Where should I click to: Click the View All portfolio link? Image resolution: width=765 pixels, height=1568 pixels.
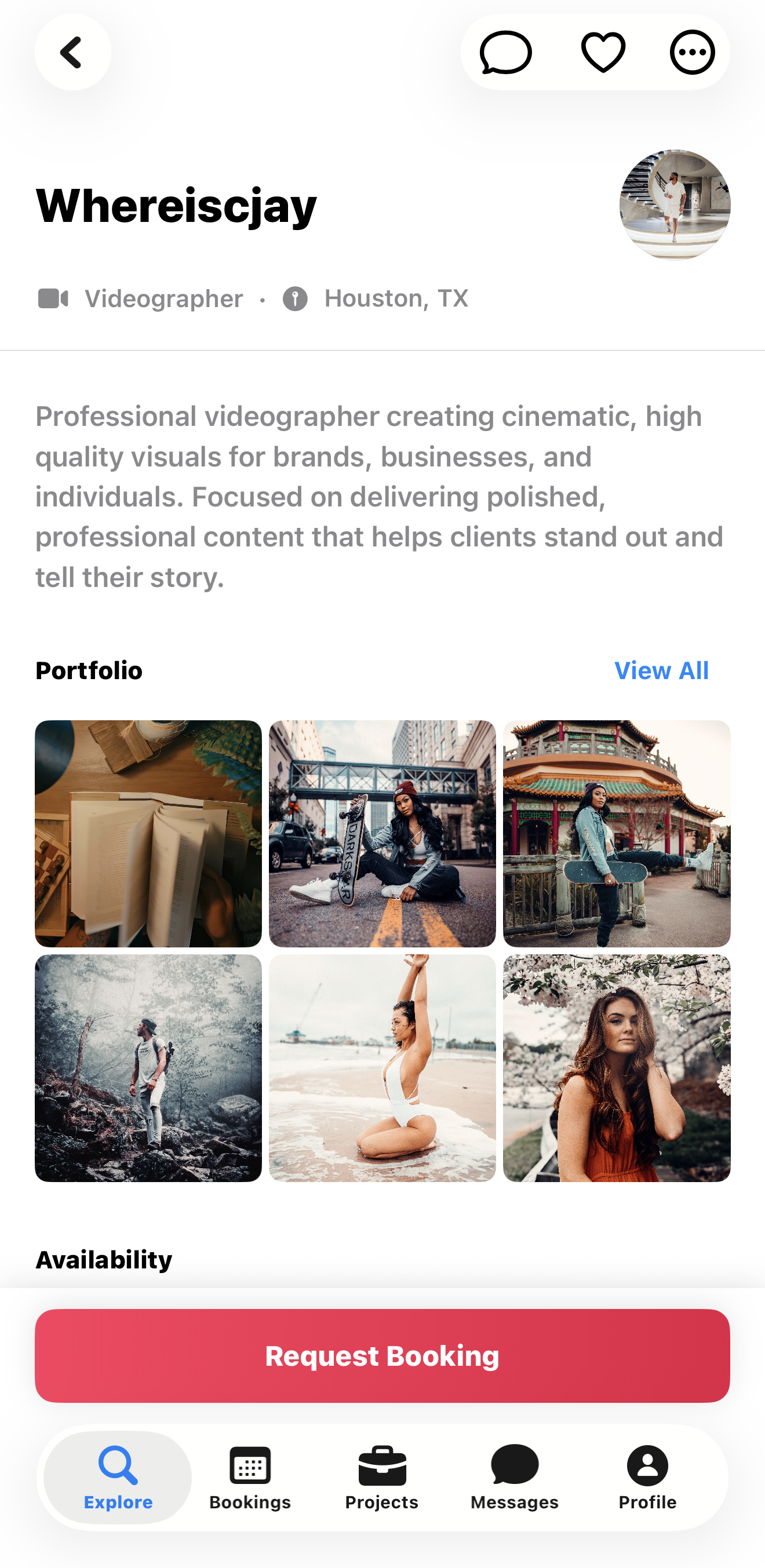(661, 670)
